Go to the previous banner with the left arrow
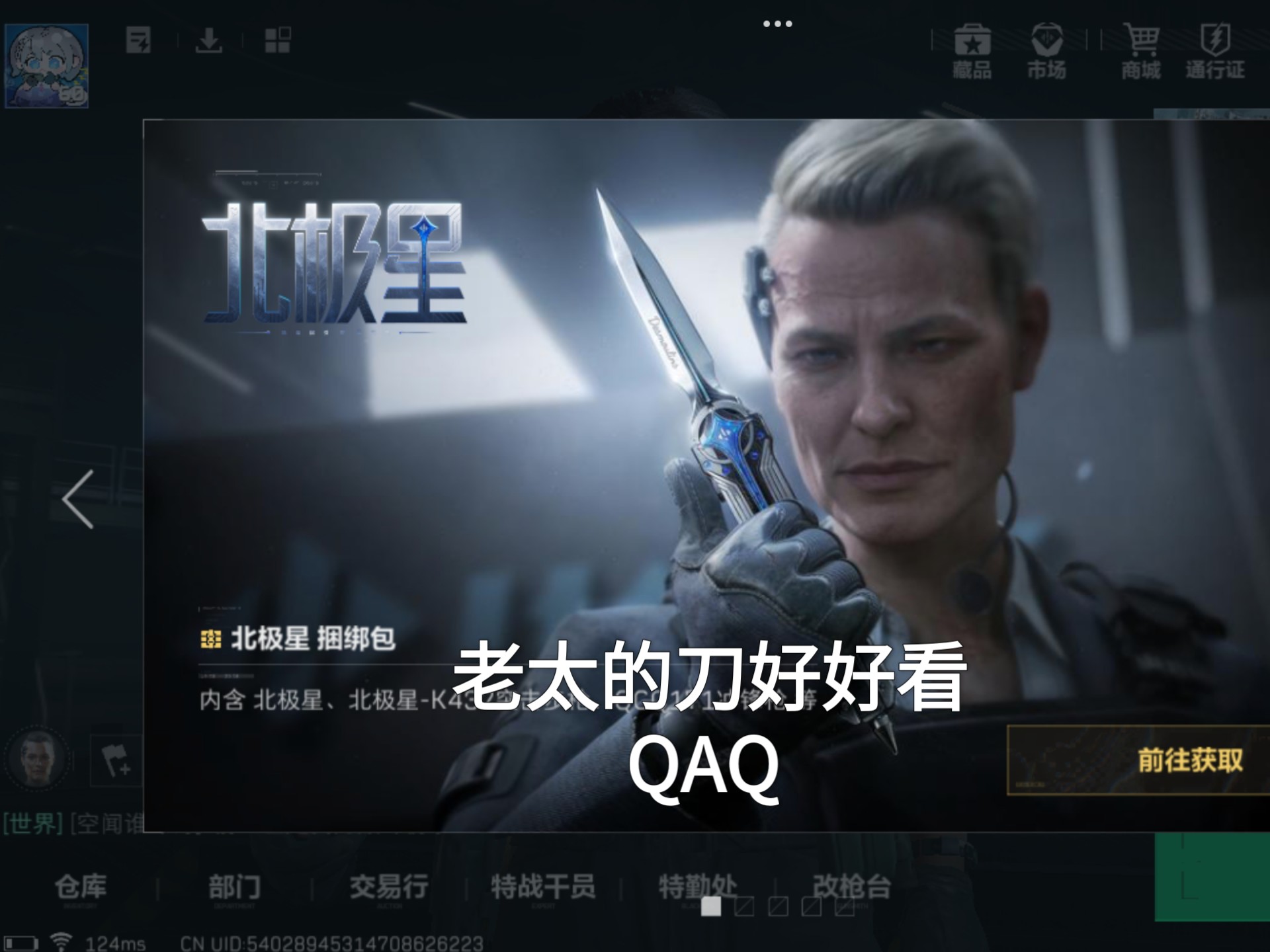The width and height of the screenshot is (1270, 952). (79, 500)
